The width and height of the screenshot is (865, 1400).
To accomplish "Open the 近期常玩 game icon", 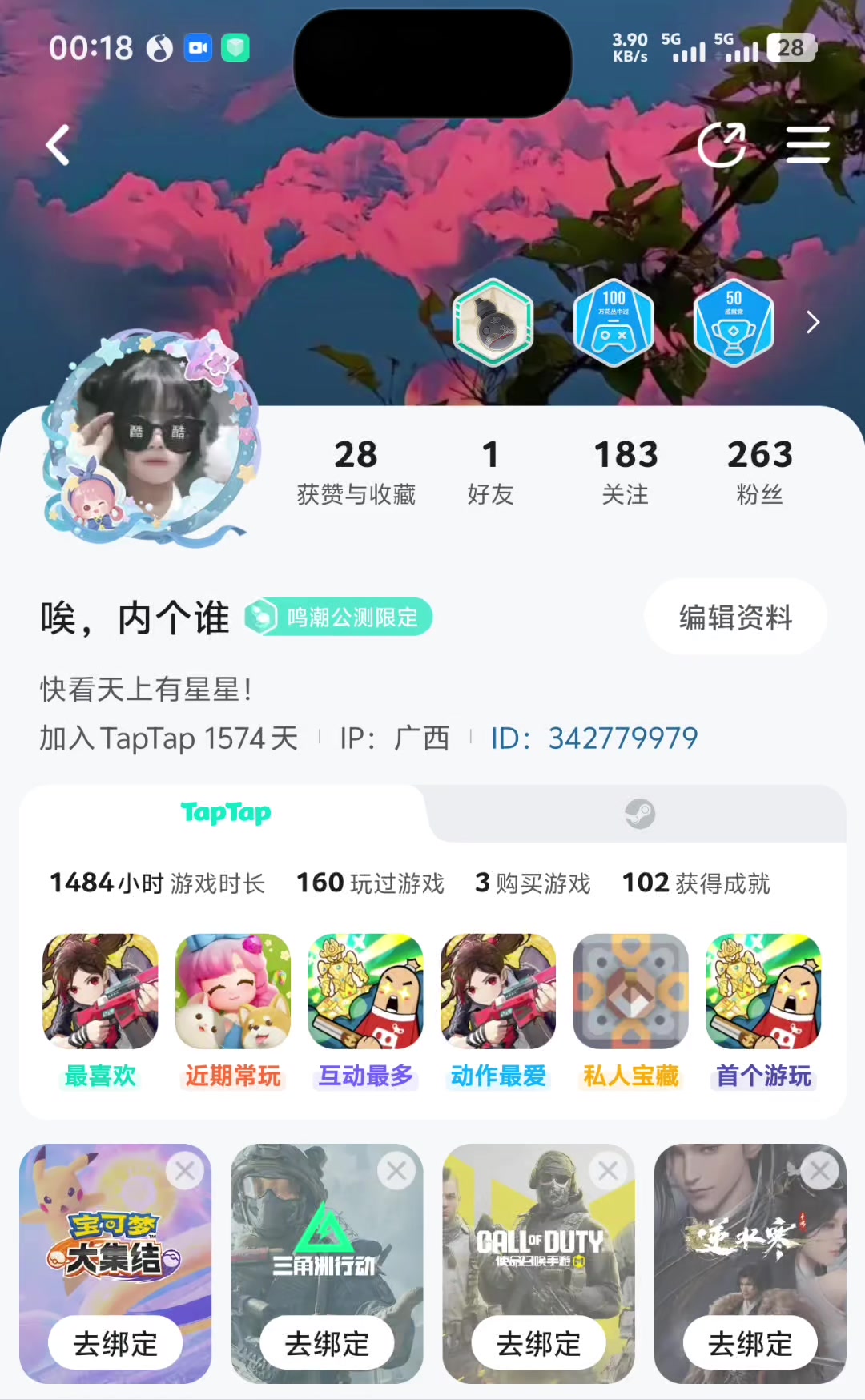I will point(233,992).
